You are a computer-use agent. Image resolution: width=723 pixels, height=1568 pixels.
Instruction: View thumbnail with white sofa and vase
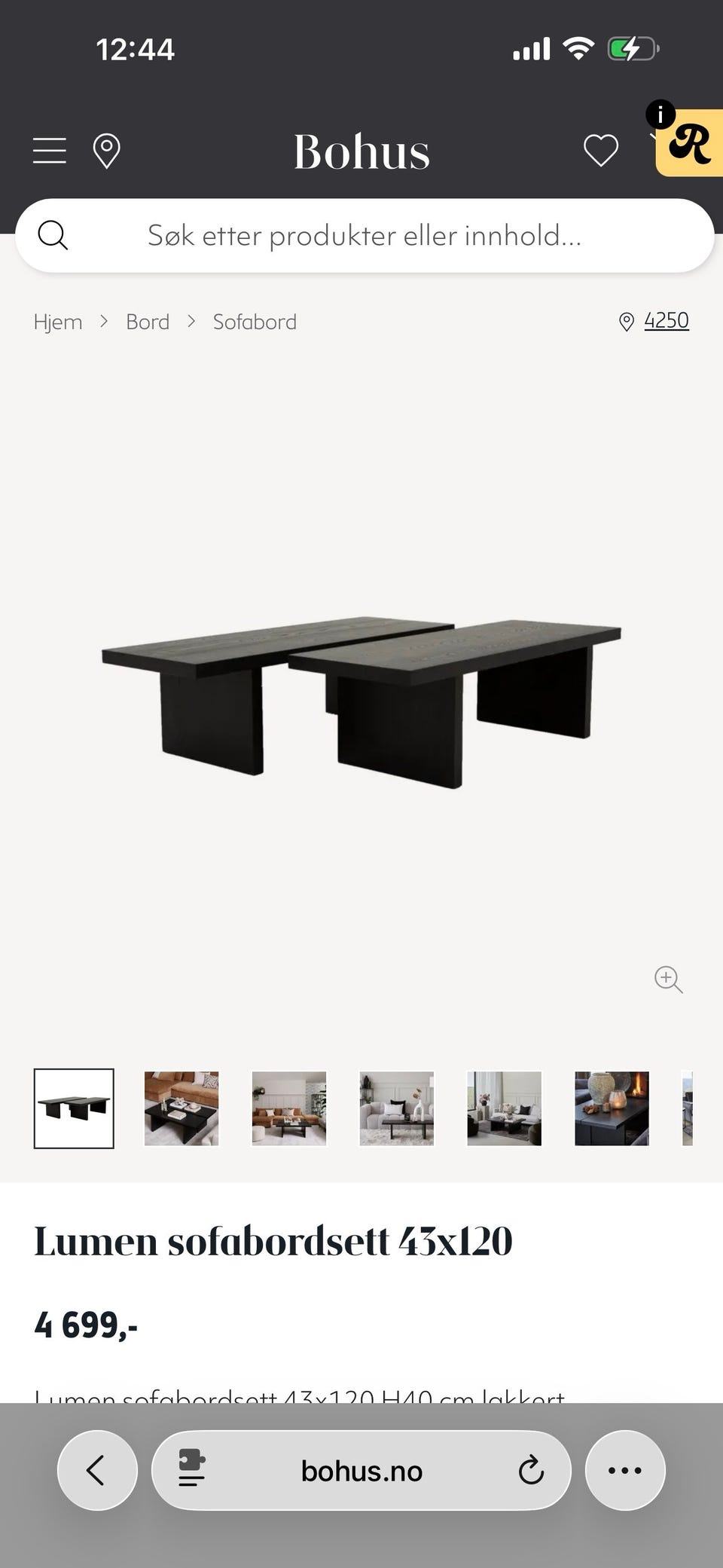[x=397, y=1108]
